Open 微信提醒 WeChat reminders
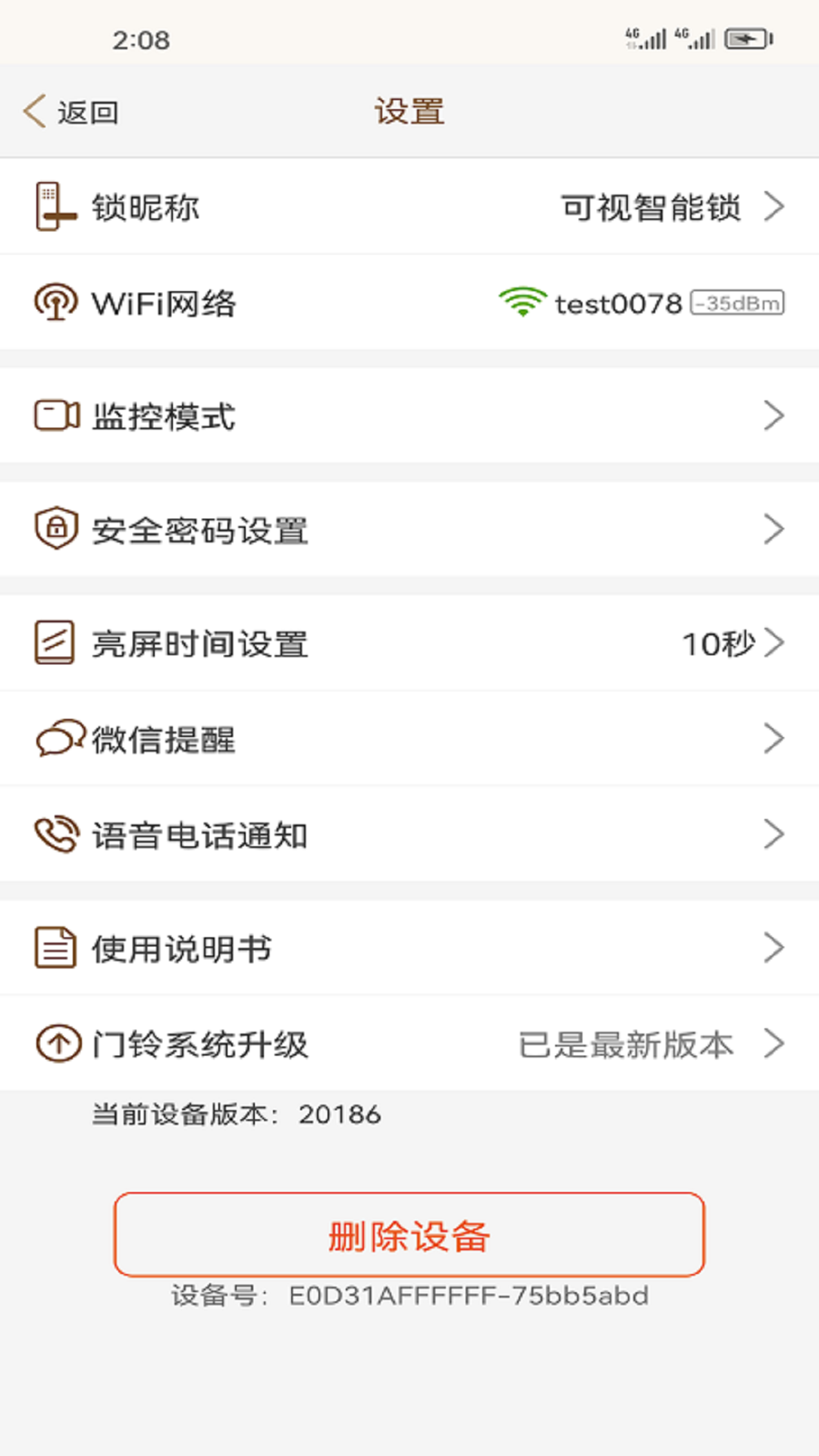The height and width of the screenshot is (1456, 819). click(x=409, y=739)
